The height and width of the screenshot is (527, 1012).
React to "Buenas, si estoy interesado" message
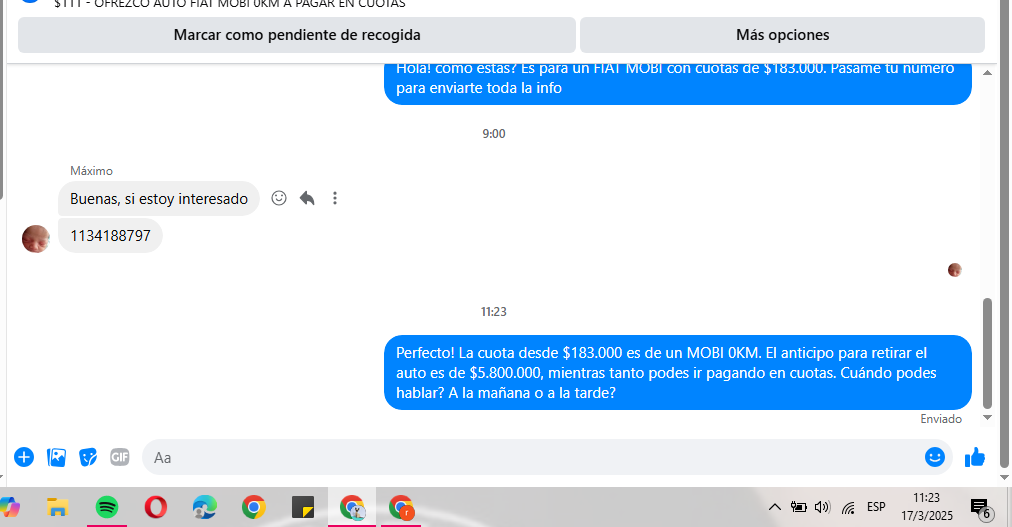[279, 198]
